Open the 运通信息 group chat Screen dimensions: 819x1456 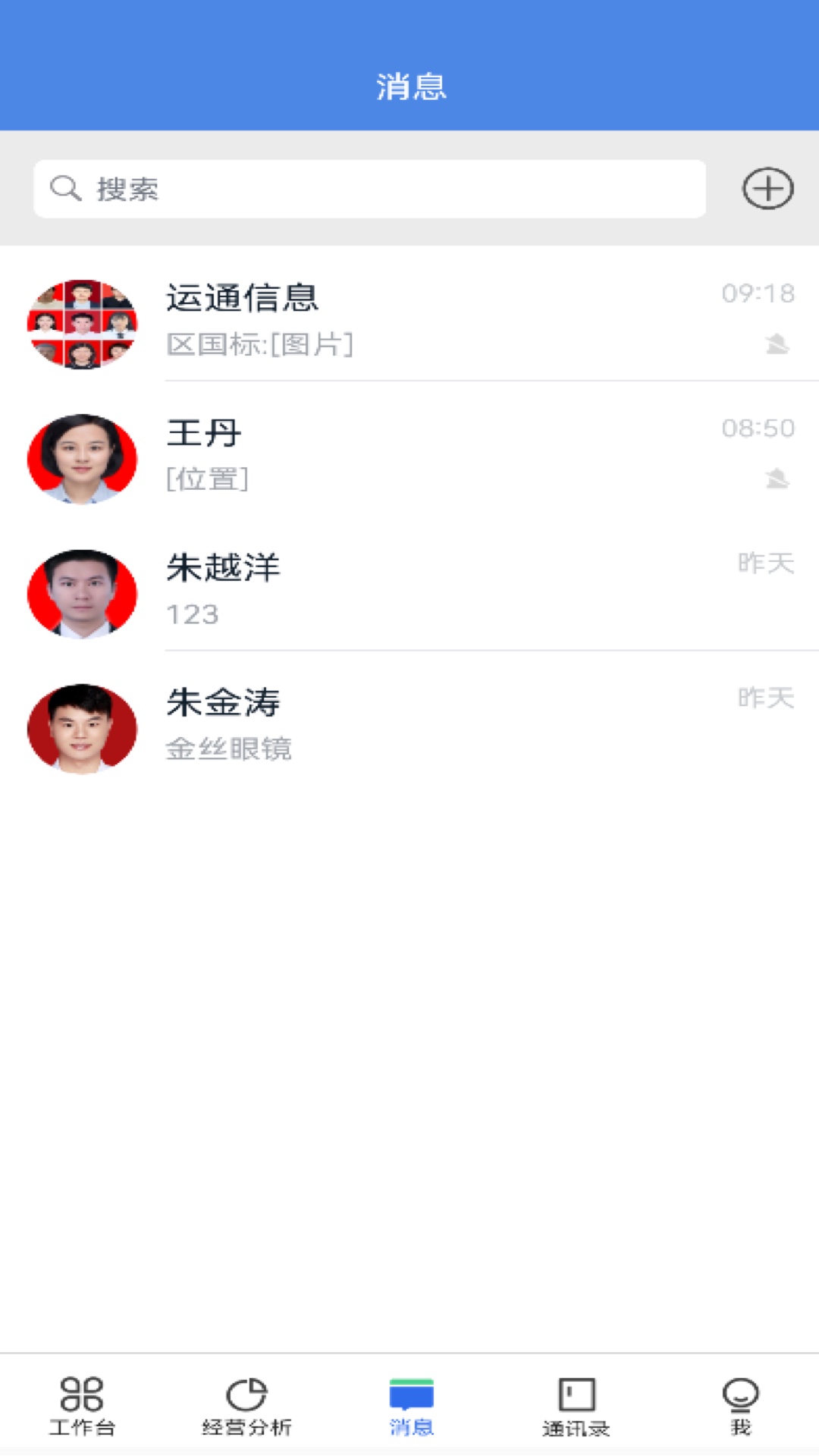pos(409,323)
